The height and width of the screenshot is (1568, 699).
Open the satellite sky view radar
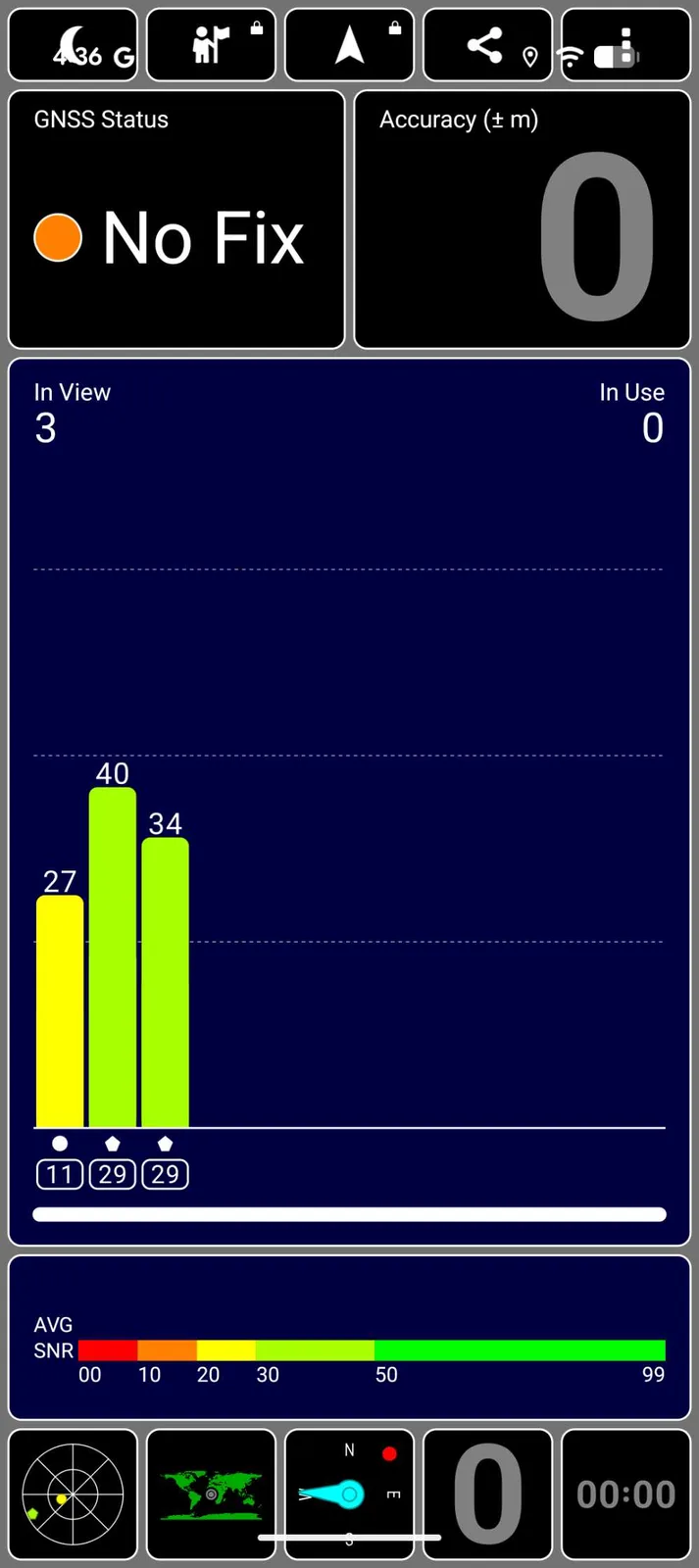(73, 1494)
